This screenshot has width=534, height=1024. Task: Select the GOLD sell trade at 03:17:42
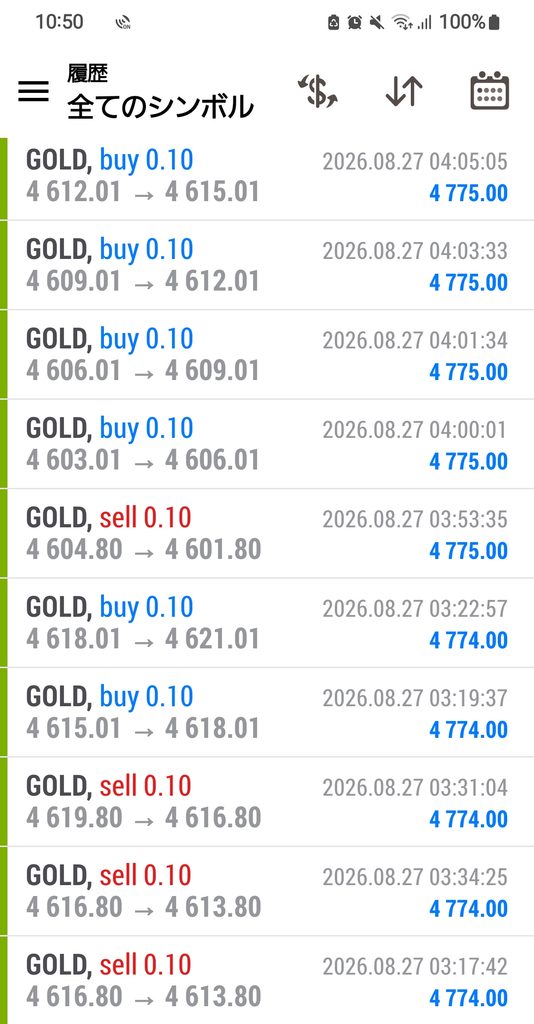pos(267,980)
